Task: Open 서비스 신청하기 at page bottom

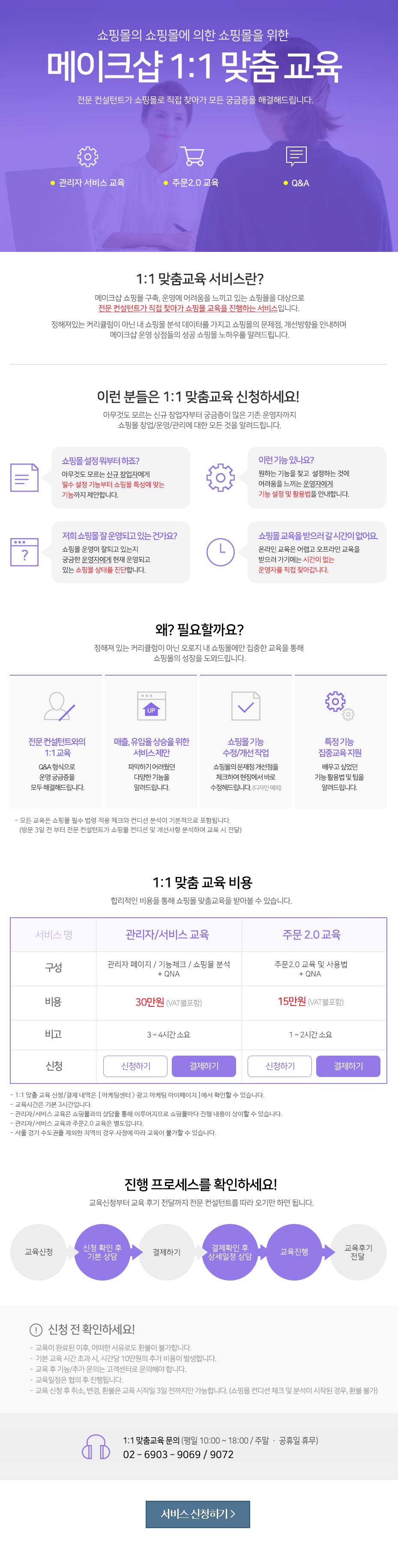Action: tap(198, 1513)
